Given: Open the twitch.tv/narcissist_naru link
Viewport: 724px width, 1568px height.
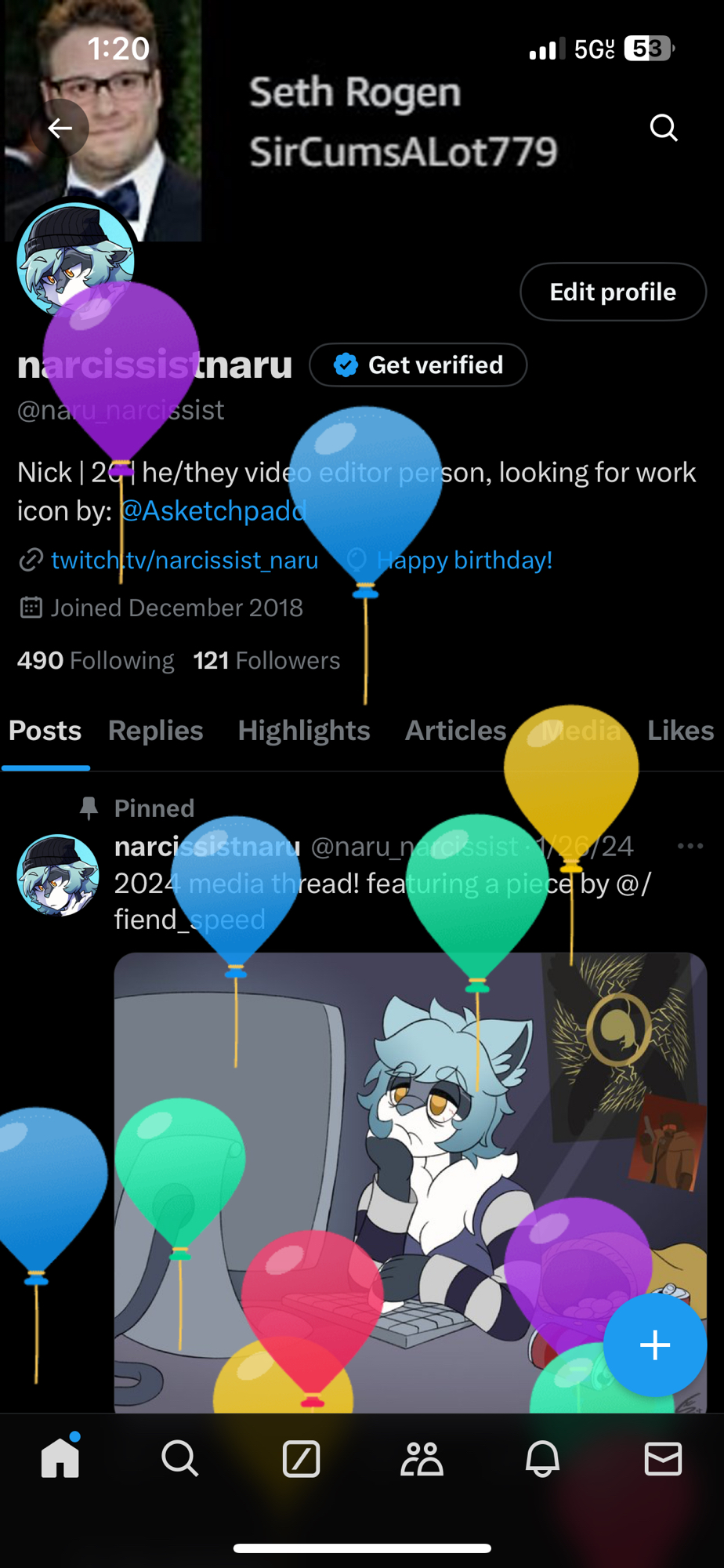Looking at the screenshot, I should tap(184, 560).
